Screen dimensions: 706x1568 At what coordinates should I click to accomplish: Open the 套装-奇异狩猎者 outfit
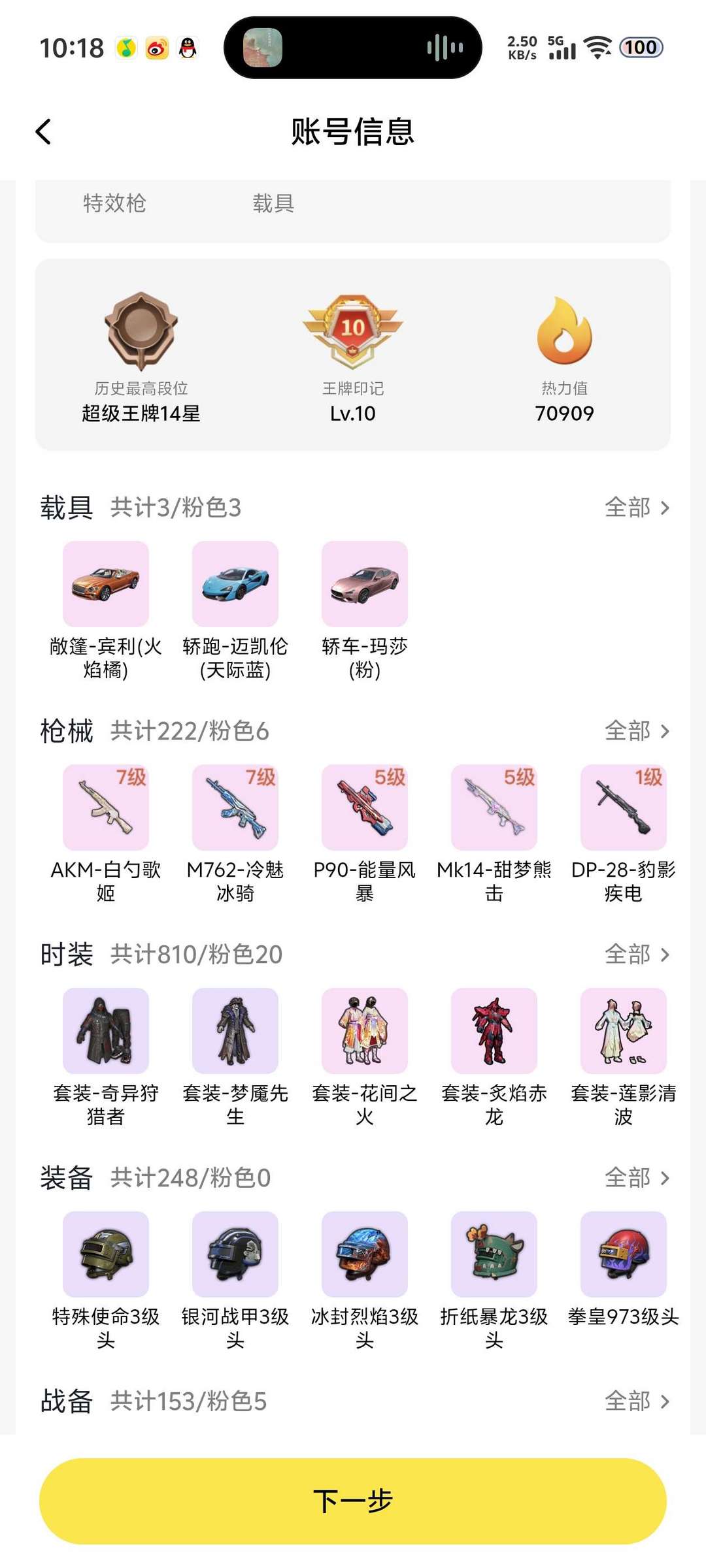[106, 1031]
